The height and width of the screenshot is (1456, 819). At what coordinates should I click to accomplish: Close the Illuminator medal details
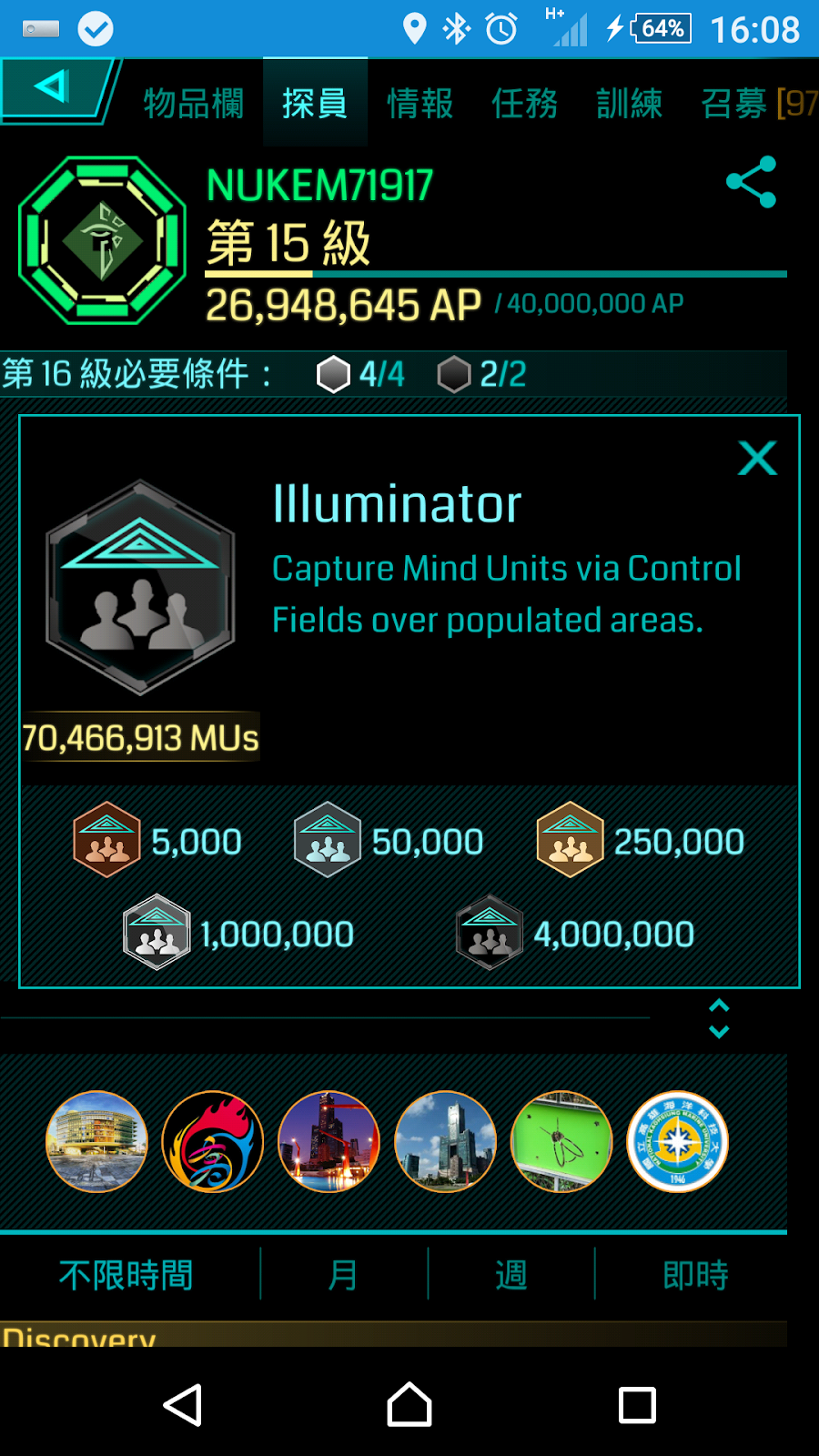click(757, 458)
